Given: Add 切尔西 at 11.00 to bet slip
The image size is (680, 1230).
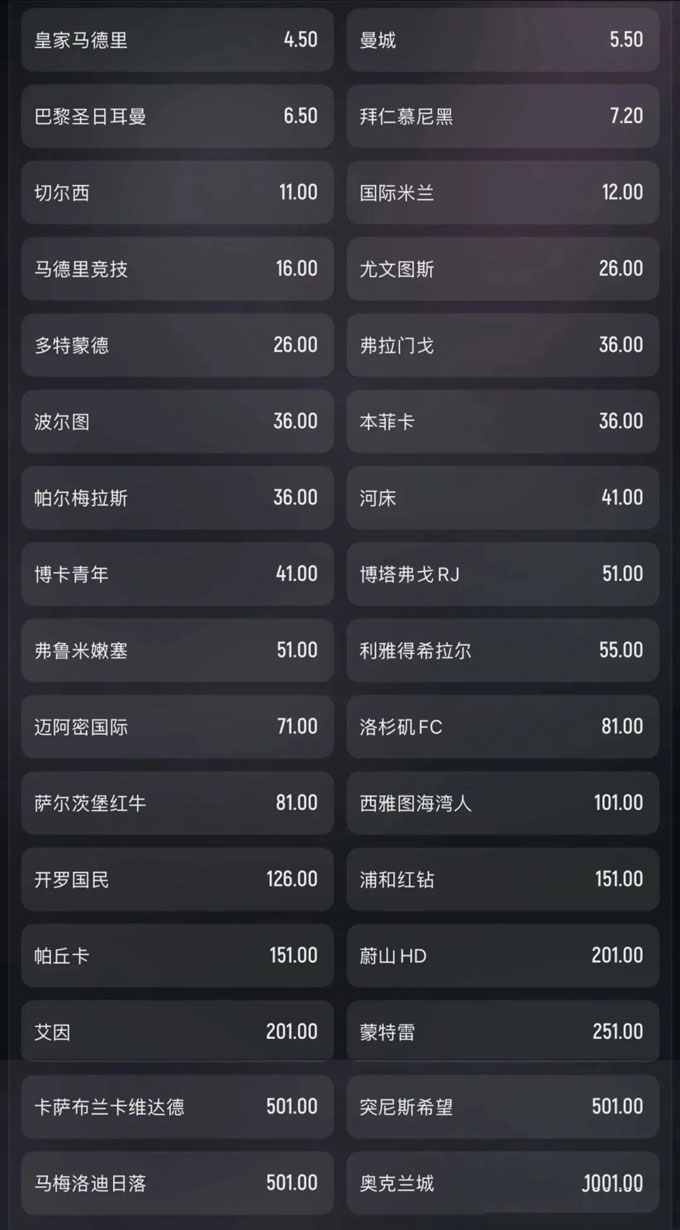Looking at the screenshot, I should (177, 192).
